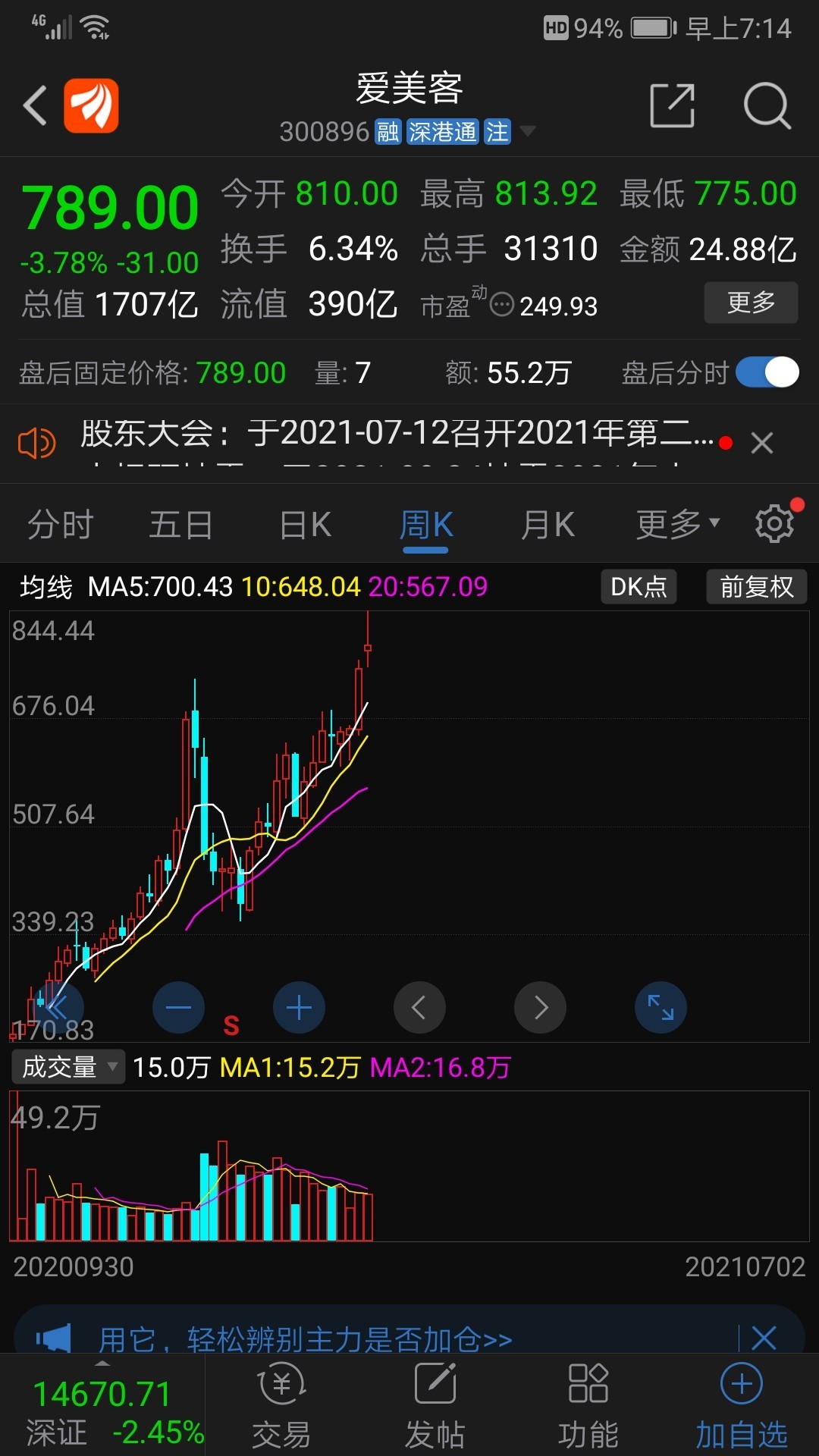Open the share panel for 爱美客
Image resolution: width=819 pixels, height=1456 pixels.
(x=672, y=106)
